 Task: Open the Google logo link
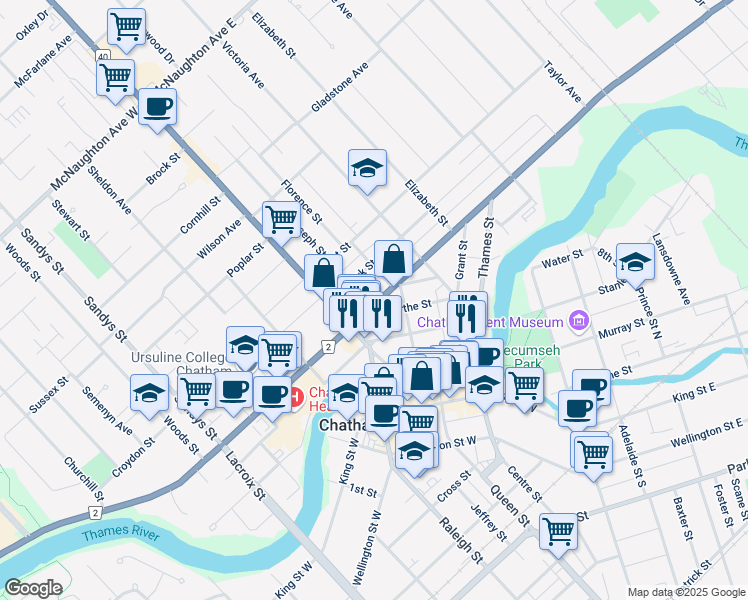[x=33, y=588]
